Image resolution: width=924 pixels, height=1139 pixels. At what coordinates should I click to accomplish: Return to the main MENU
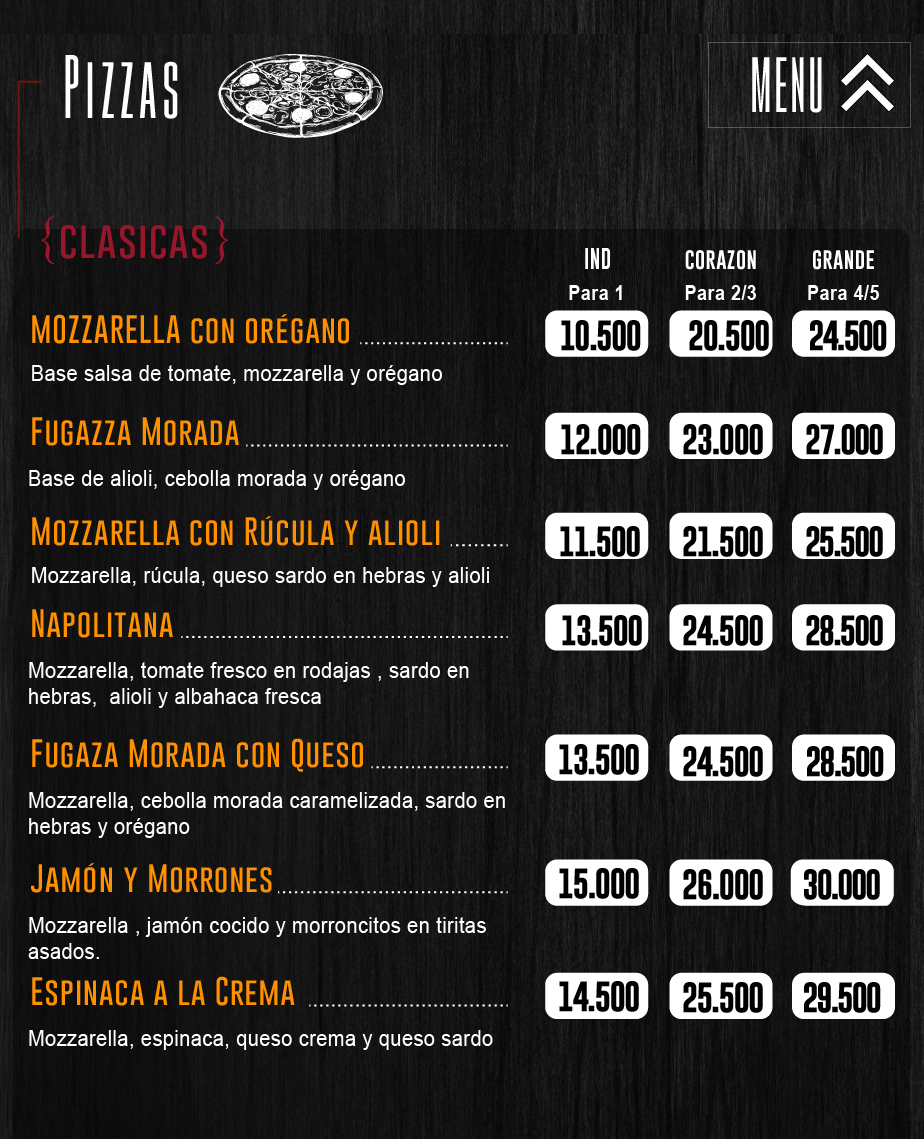[809, 85]
